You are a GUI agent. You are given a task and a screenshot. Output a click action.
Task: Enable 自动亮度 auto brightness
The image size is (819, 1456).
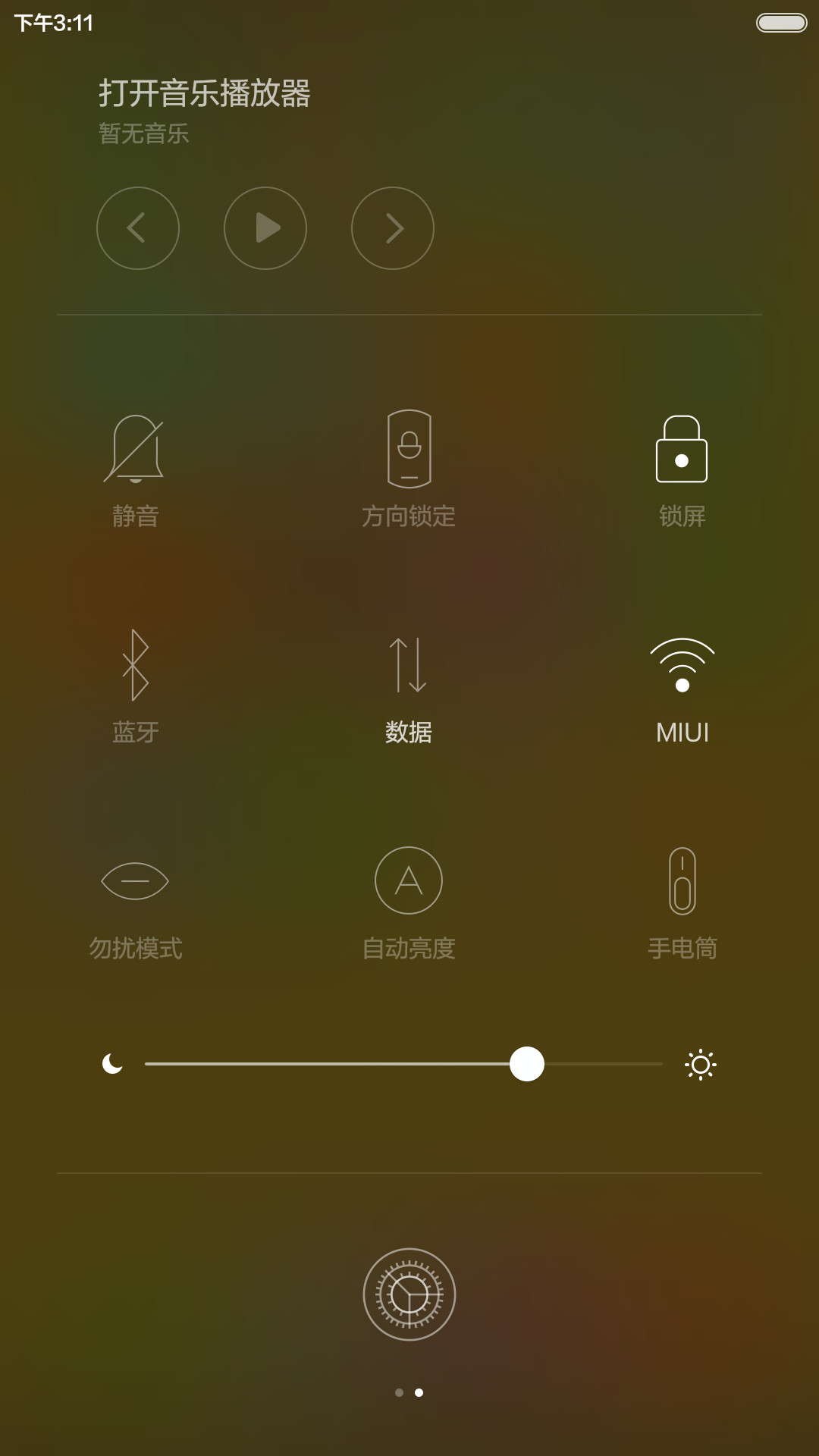[409, 902]
